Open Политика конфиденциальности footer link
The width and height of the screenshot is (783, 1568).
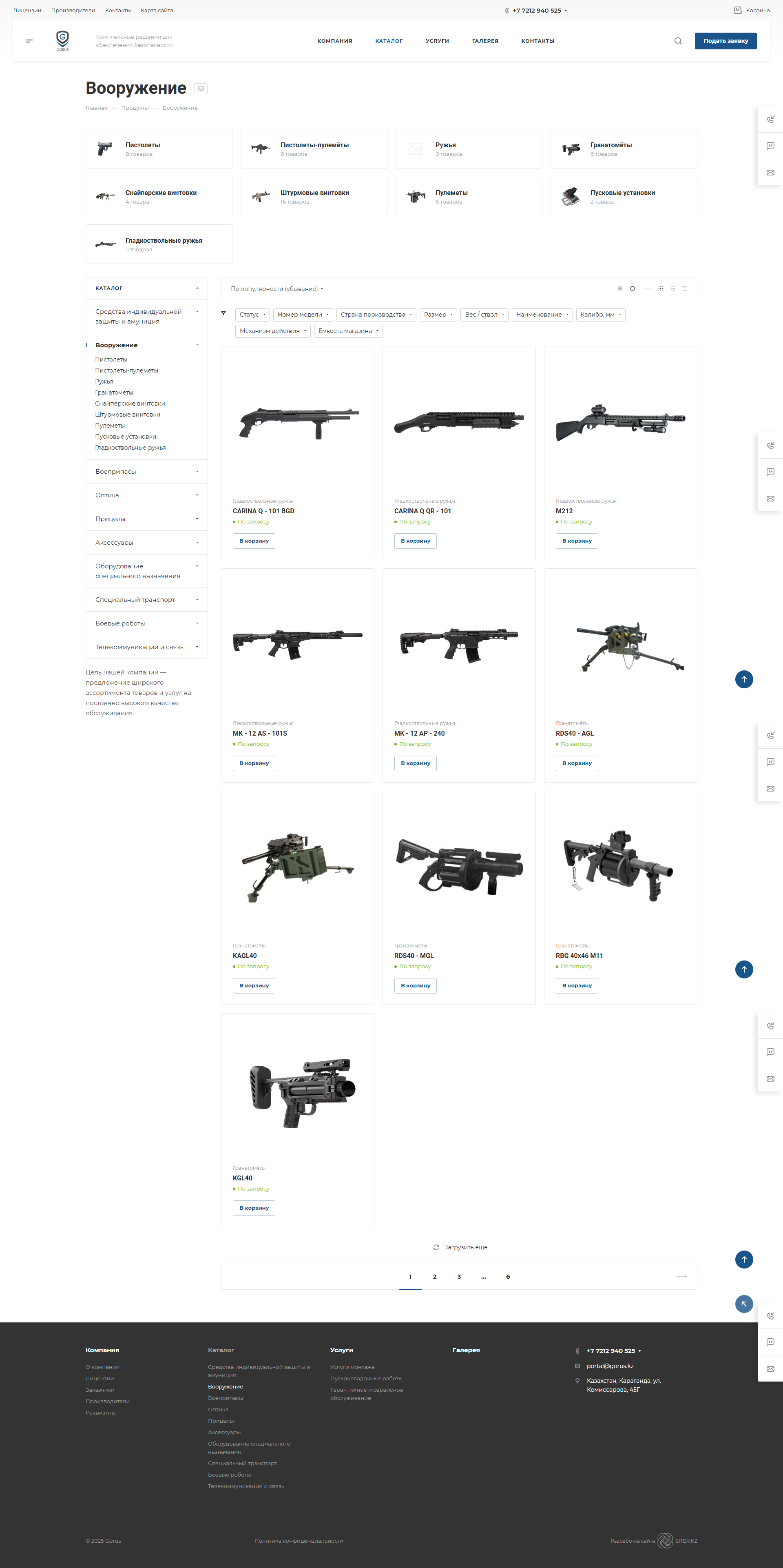click(x=299, y=1541)
